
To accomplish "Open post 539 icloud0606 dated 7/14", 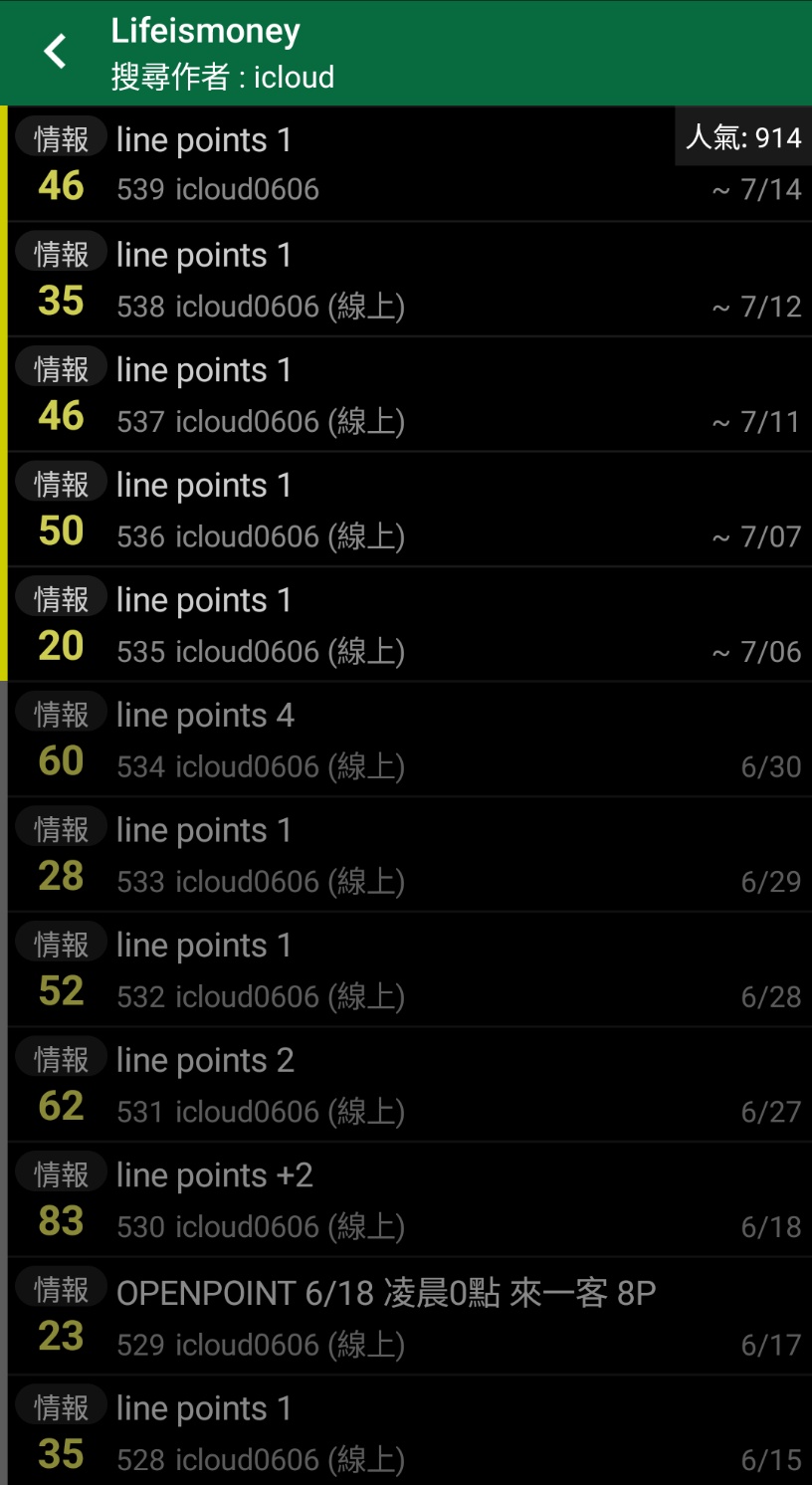I will point(398,164).
